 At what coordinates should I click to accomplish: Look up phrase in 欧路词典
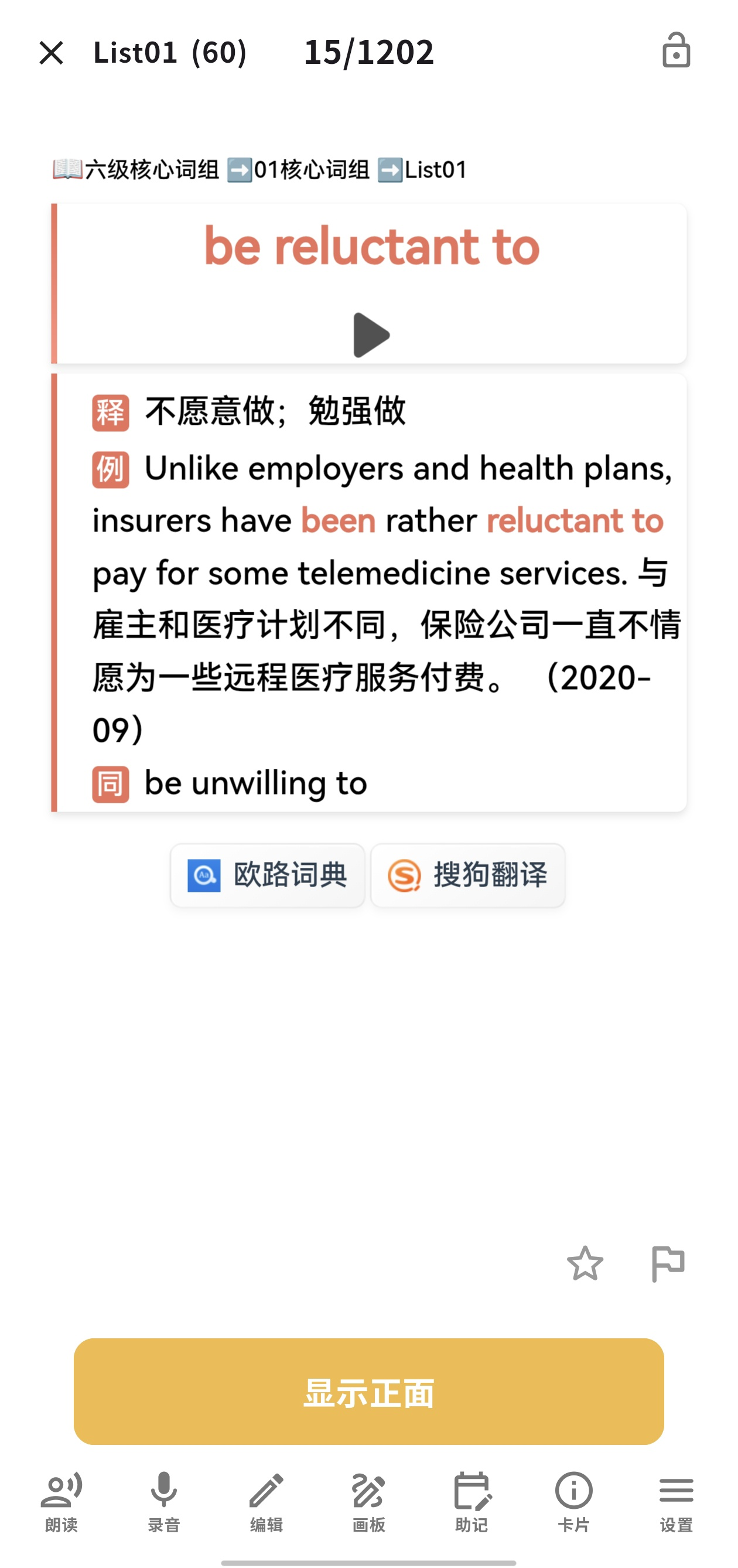267,875
